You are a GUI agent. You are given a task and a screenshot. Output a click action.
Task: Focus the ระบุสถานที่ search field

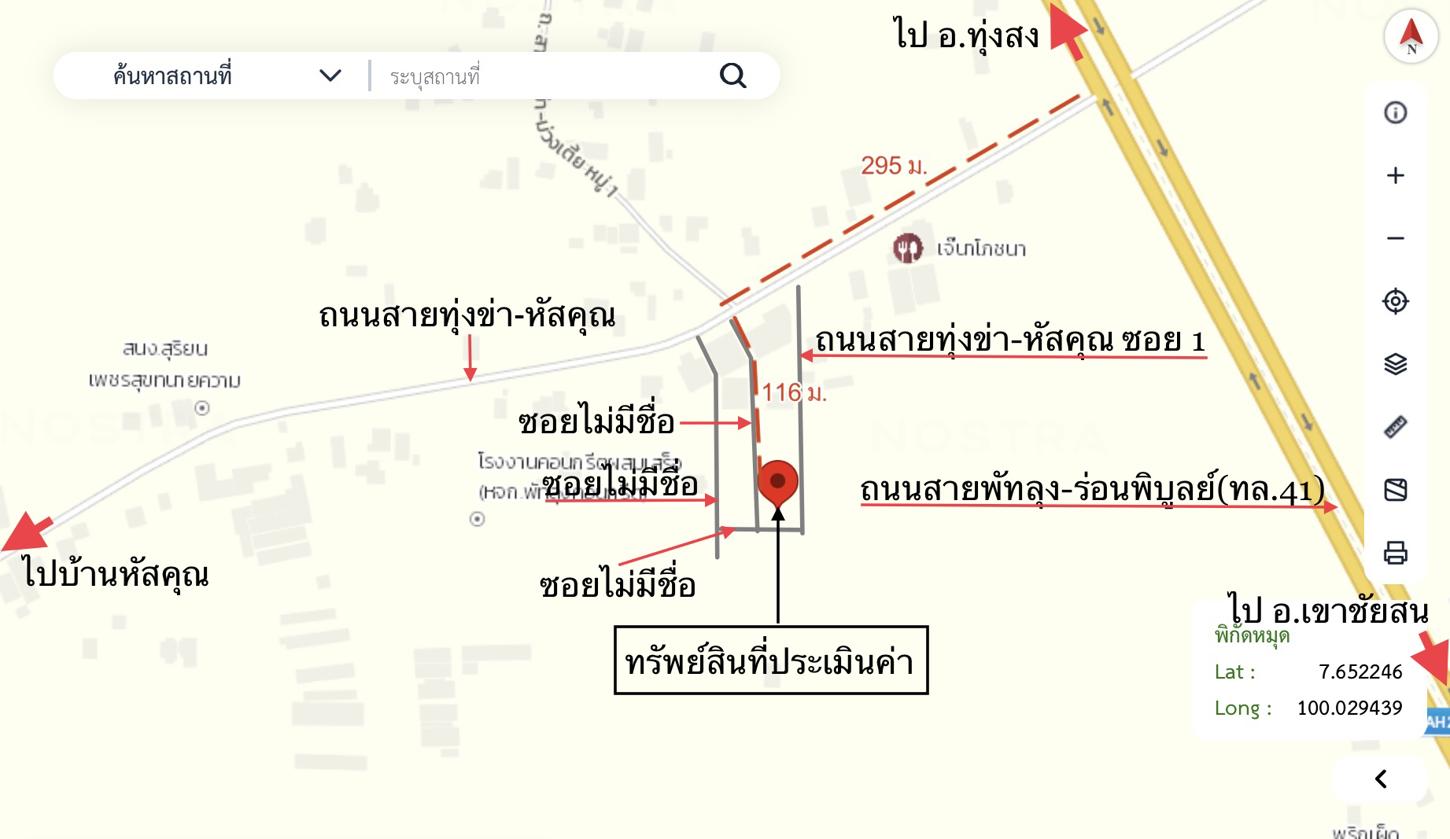(x=540, y=76)
